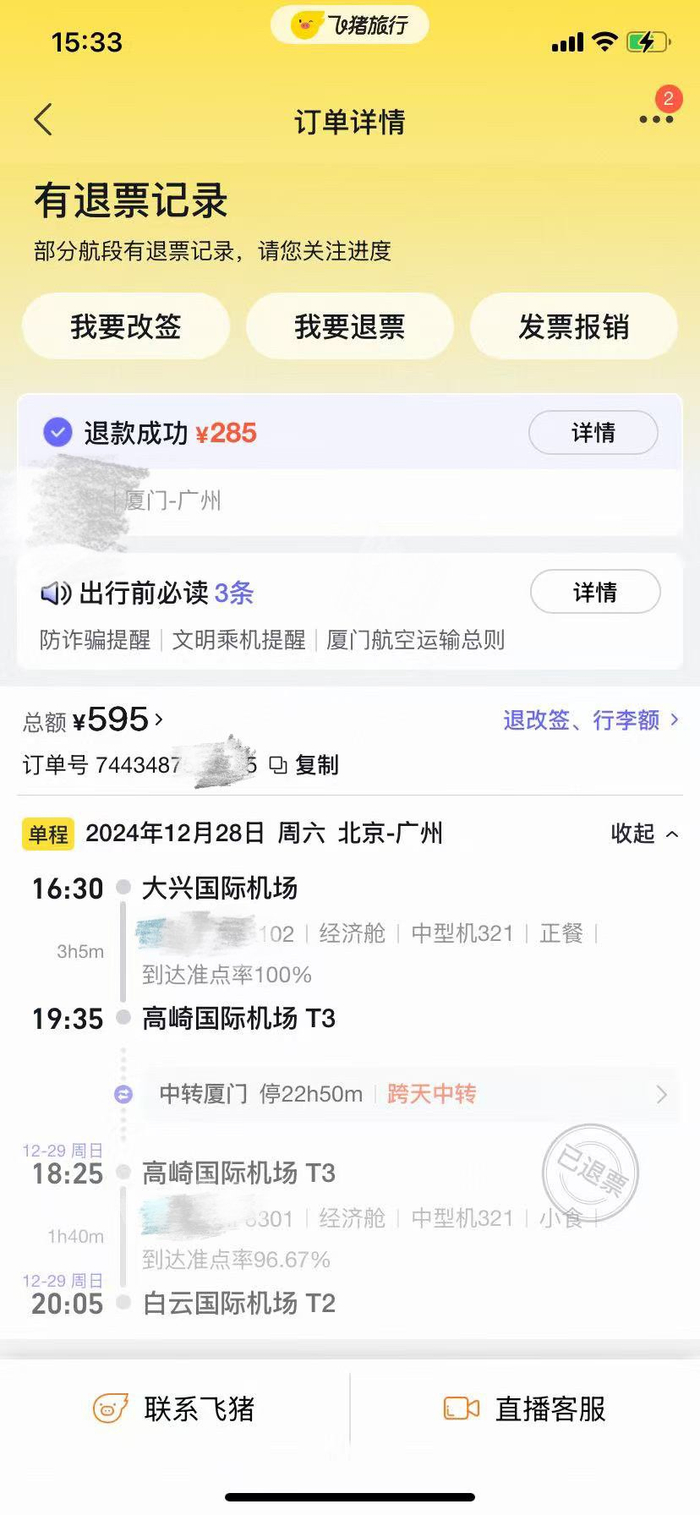700x1515 pixels.
Task: Tap 我要改签 to change the flight
Action: [126, 326]
